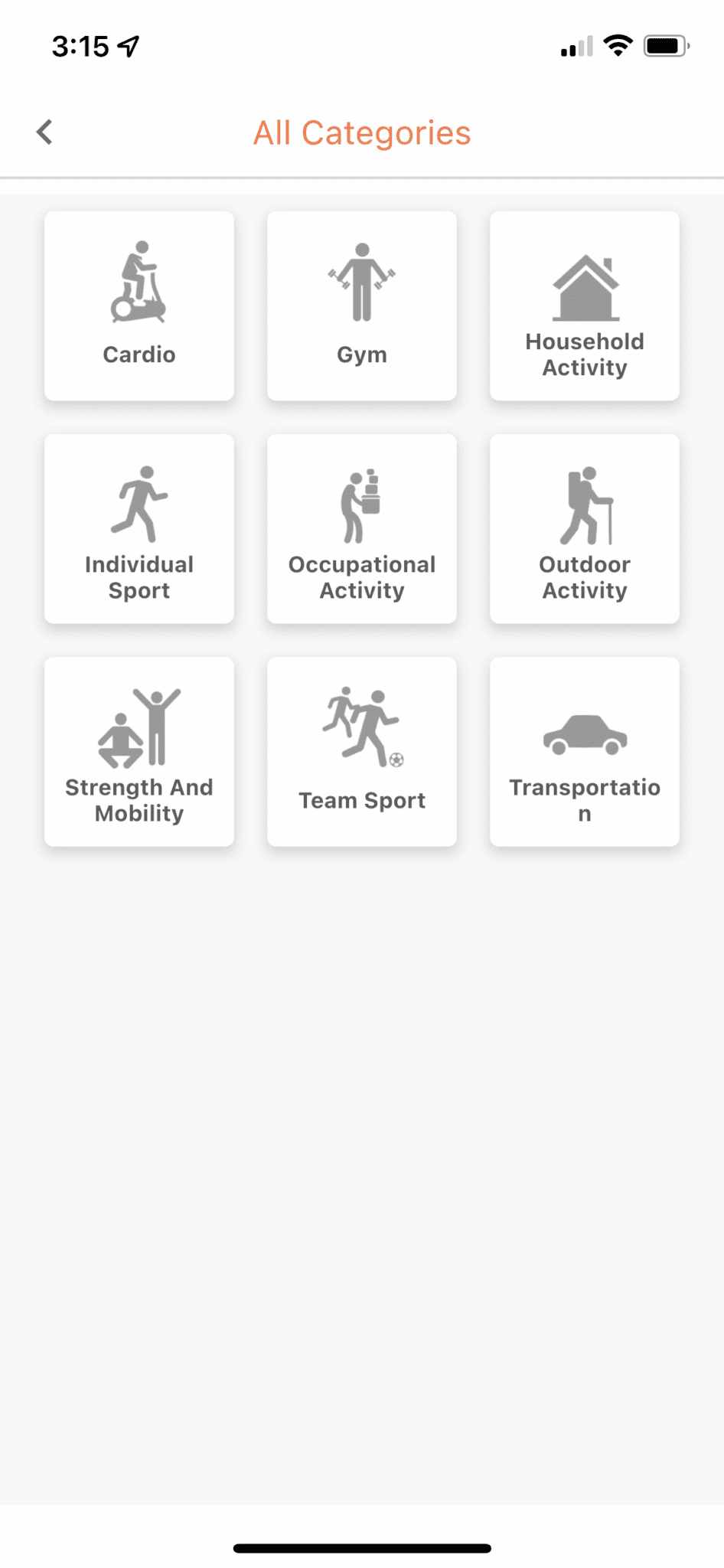
Task: Open the Gym category tile
Action: pyautogui.click(x=361, y=306)
